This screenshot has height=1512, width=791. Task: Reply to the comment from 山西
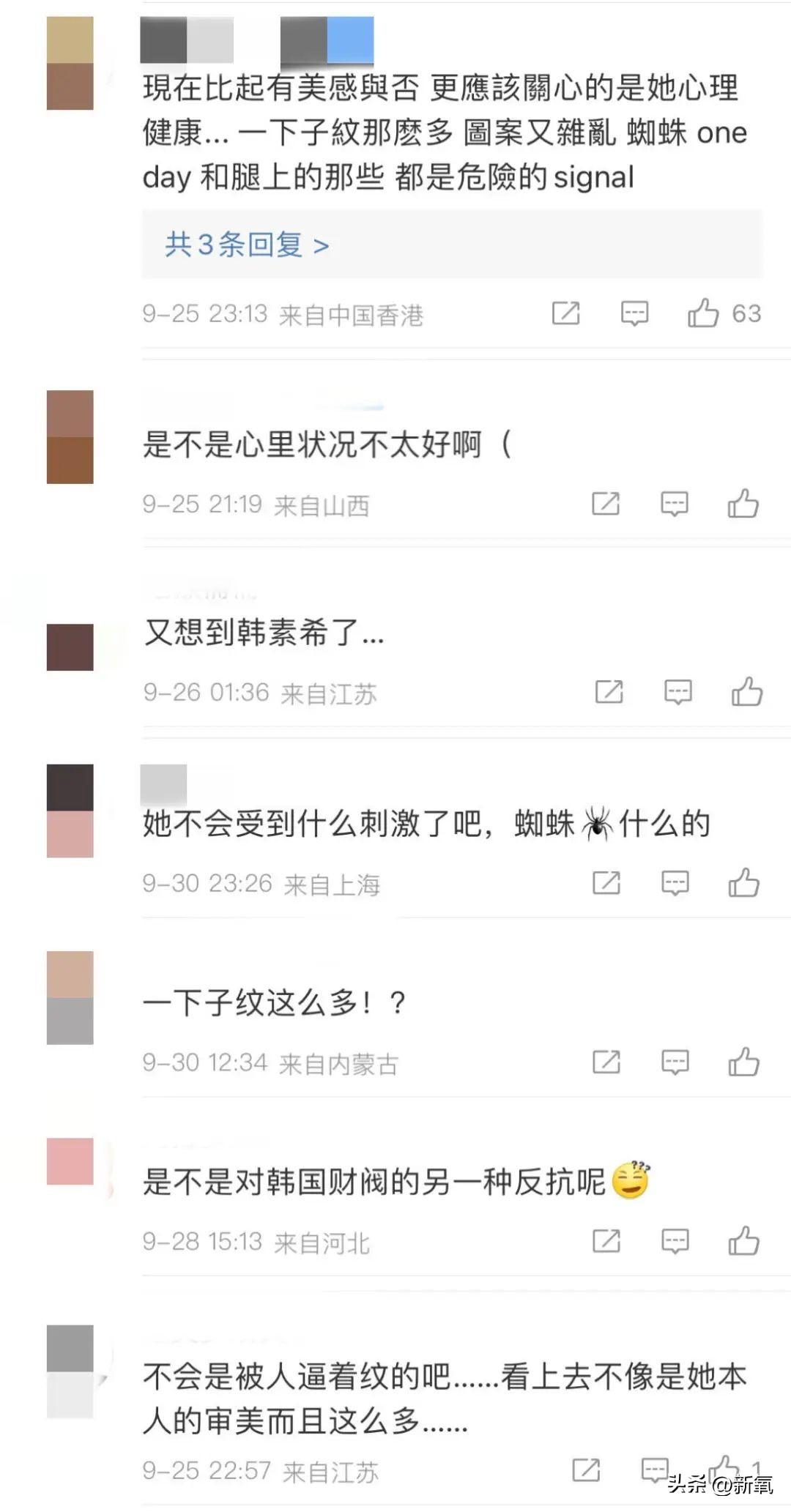[674, 504]
